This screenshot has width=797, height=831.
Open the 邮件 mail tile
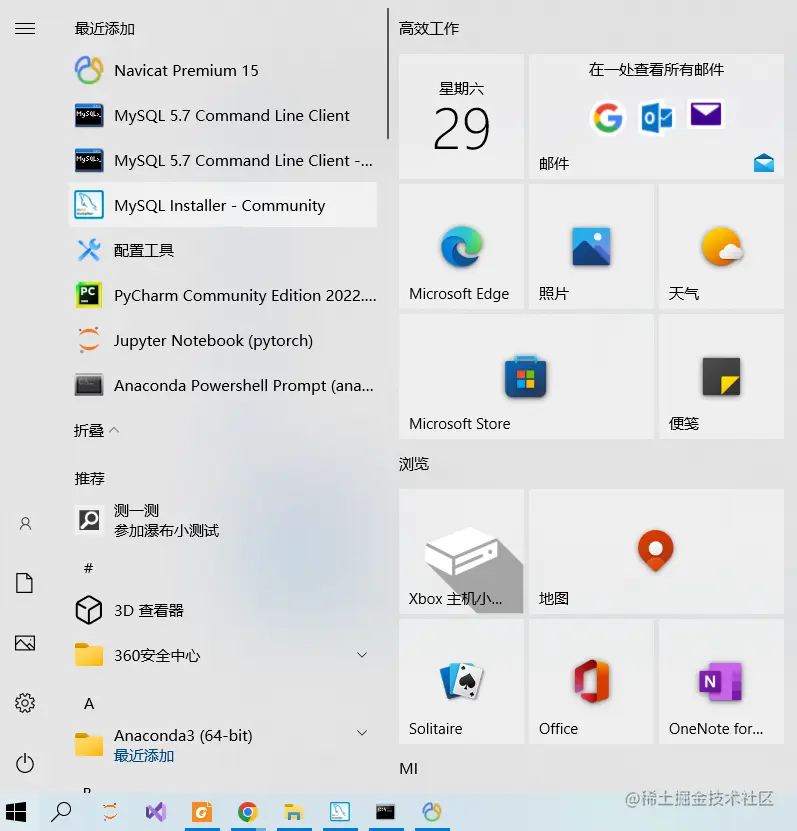(655, 116)
